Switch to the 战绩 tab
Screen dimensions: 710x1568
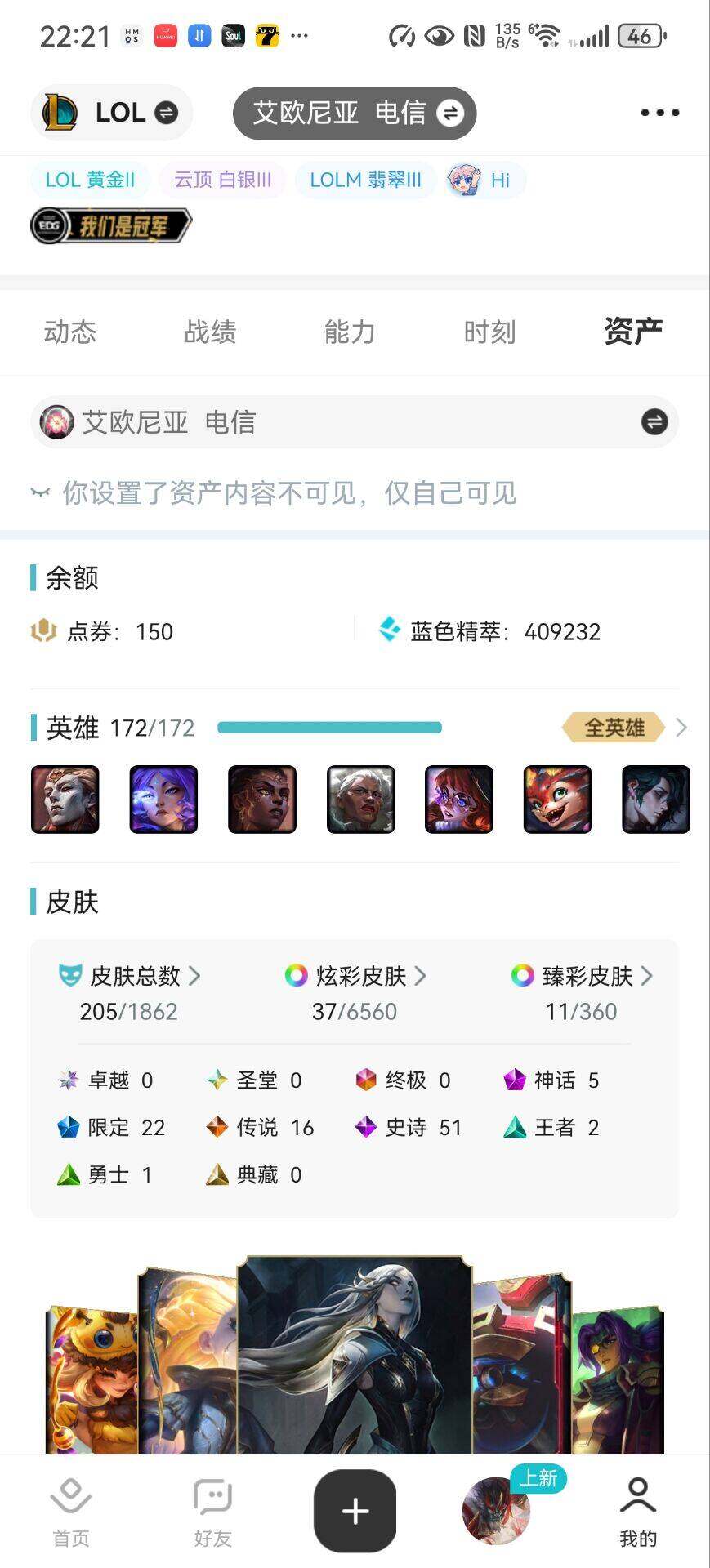pos(210,332)
